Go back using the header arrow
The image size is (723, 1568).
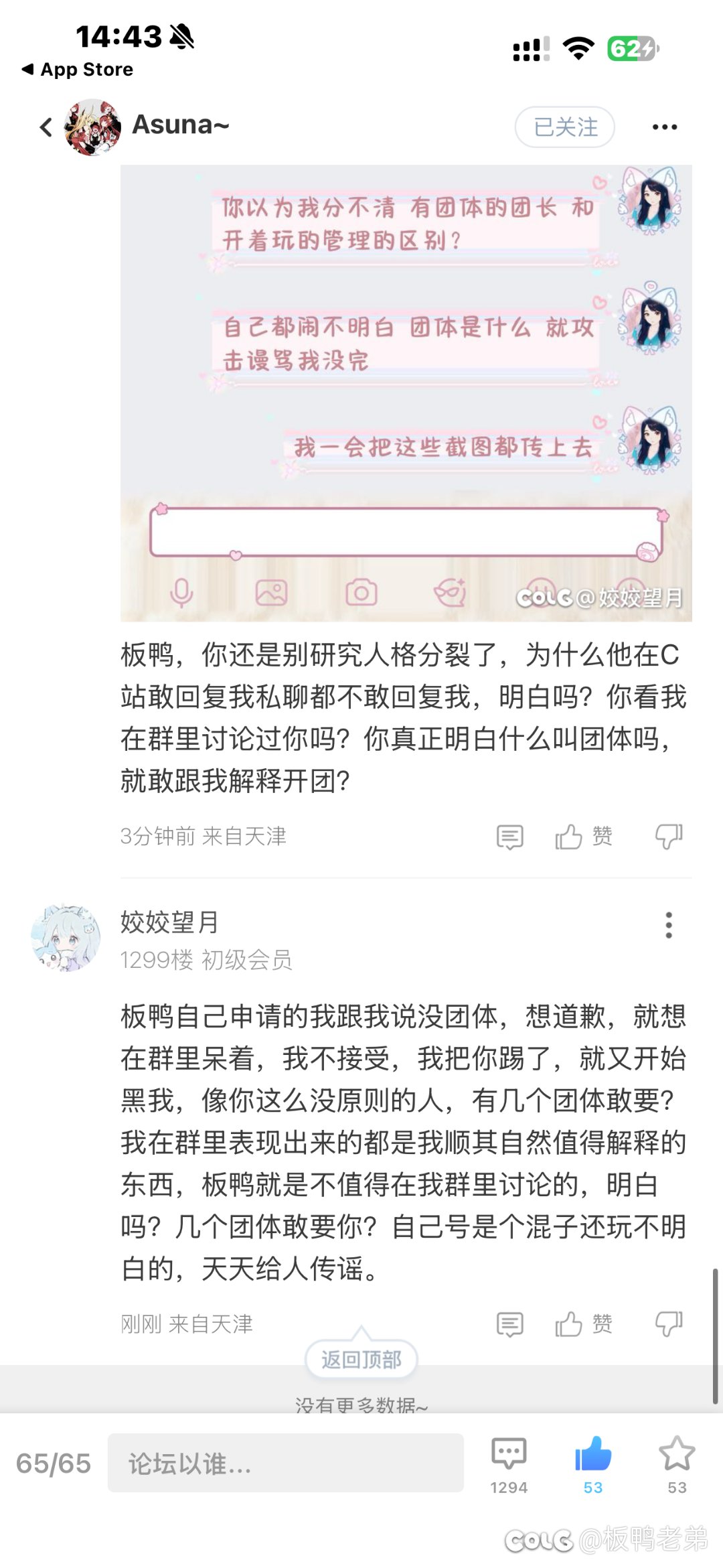pyautogui.click(x=46, y=127)
